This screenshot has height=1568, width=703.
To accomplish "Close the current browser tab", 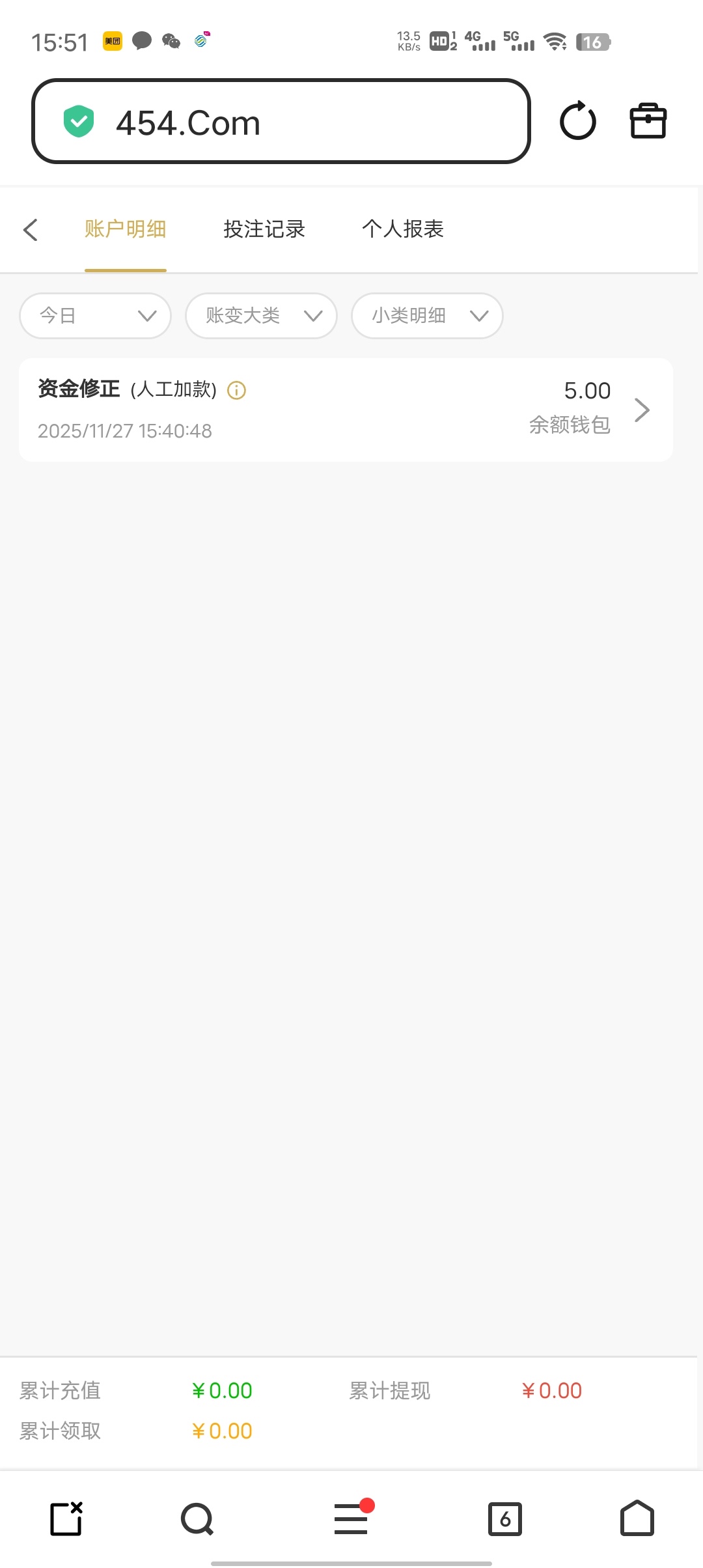I will 66,1519.
